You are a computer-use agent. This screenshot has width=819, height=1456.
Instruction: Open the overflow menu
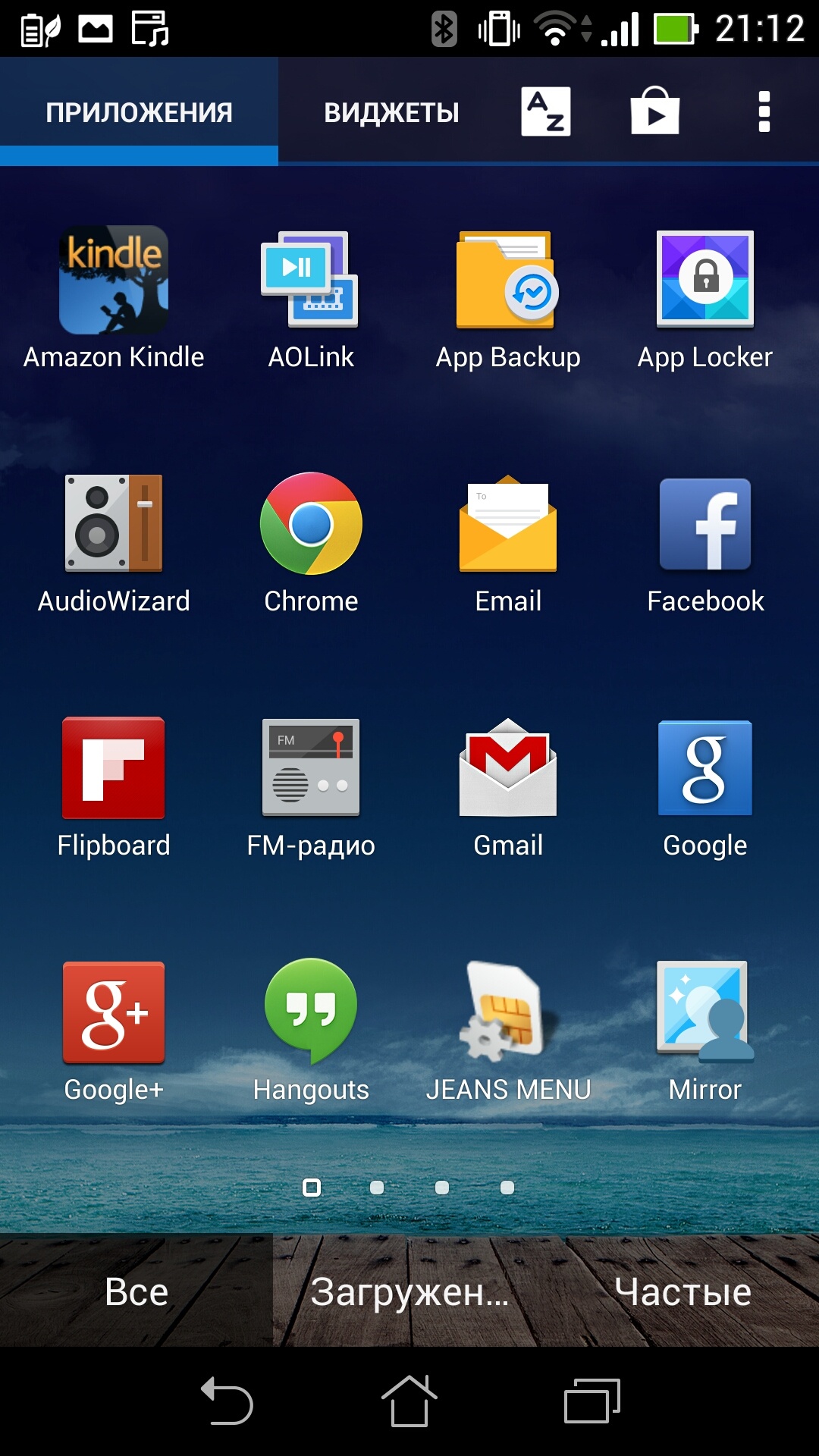click(x=764, y=112)
